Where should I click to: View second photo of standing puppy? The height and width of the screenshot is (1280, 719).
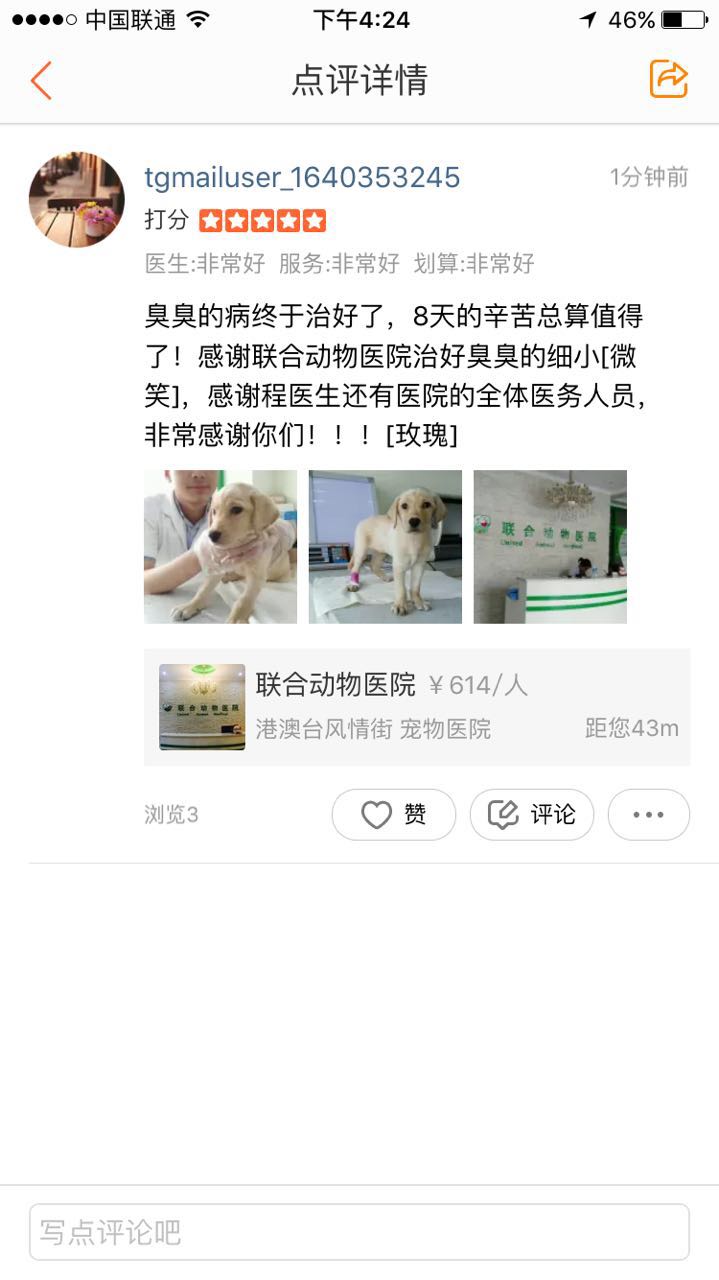click(385, 547)
